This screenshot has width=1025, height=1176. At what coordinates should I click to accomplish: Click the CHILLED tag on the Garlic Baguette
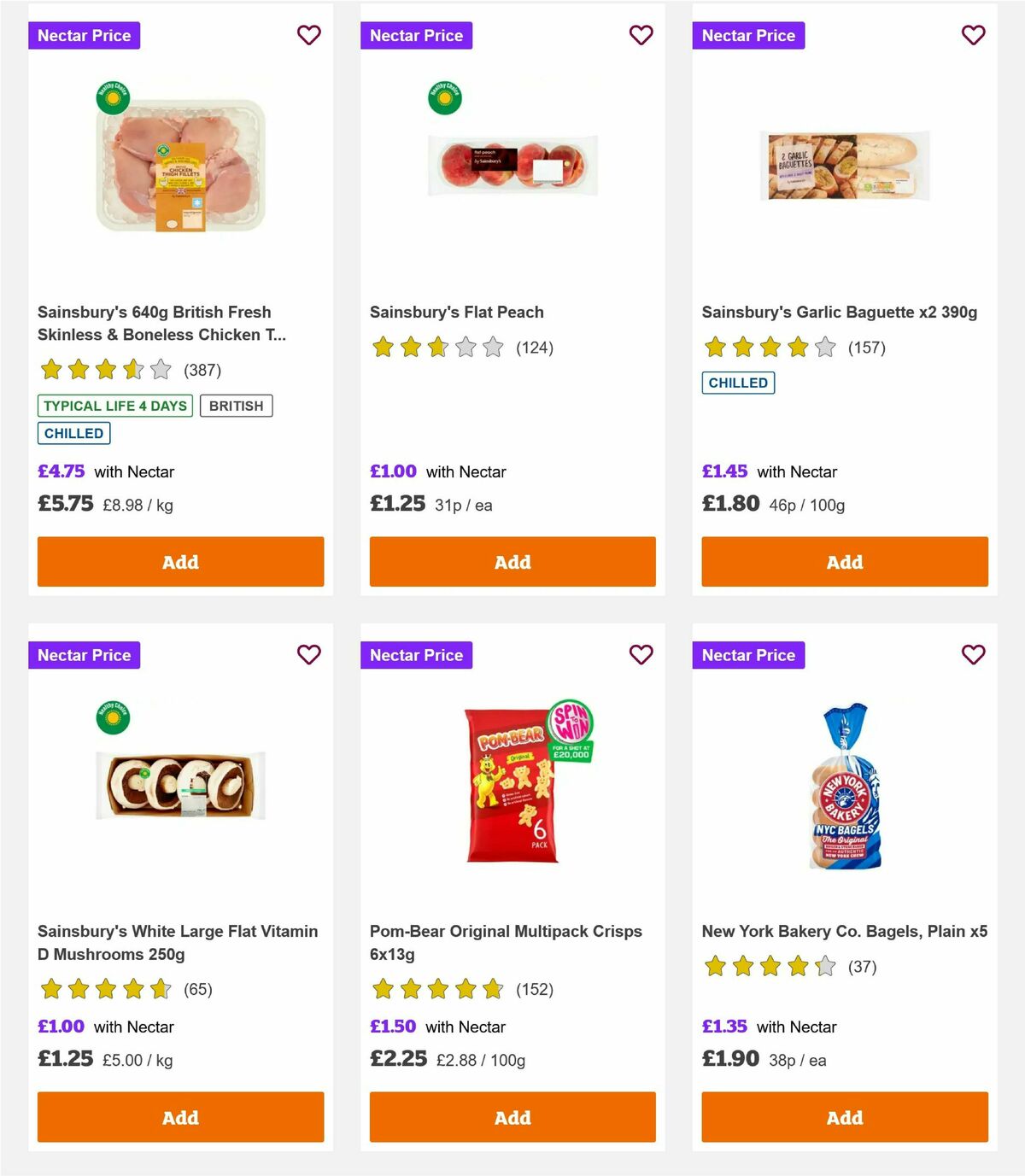click(738, 383)
